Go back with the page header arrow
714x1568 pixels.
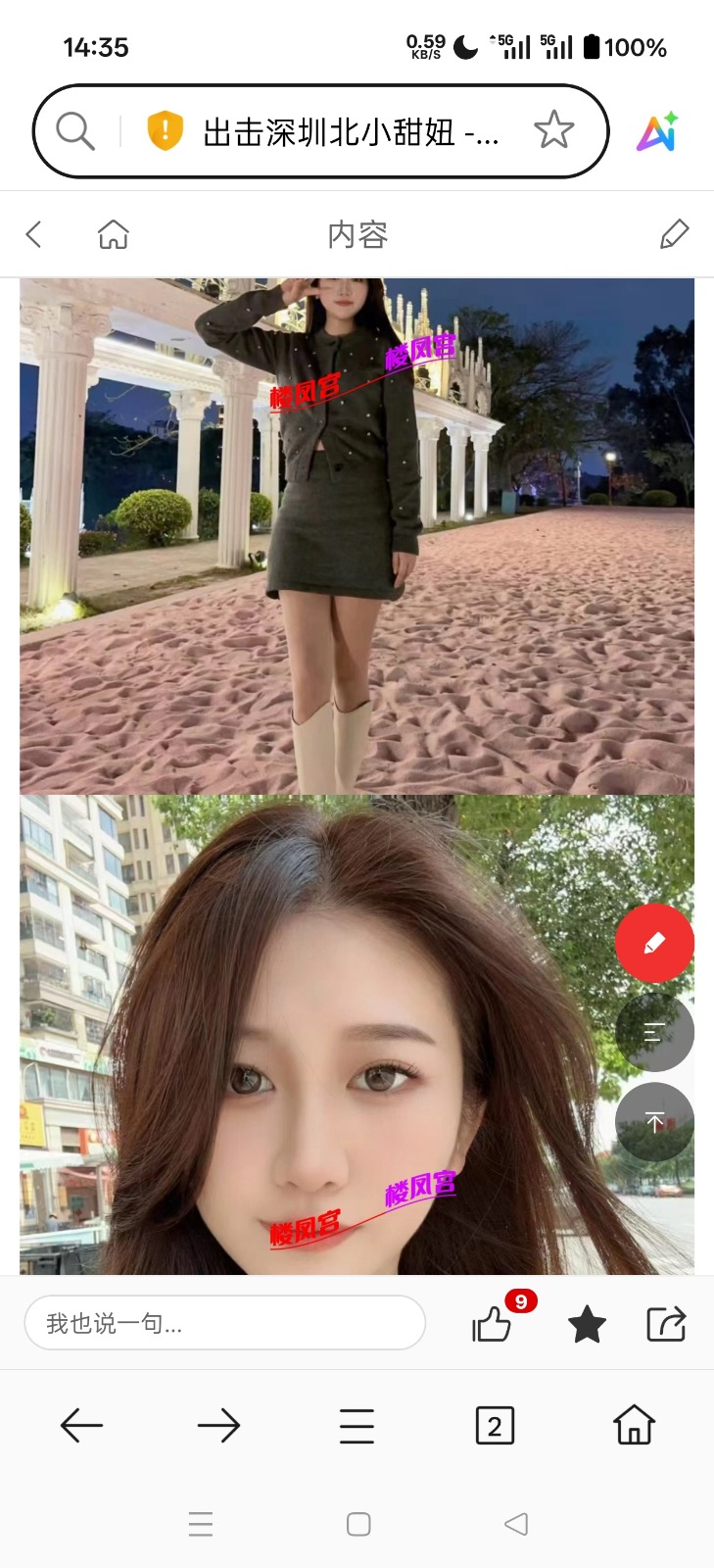(x=34, y=234)
